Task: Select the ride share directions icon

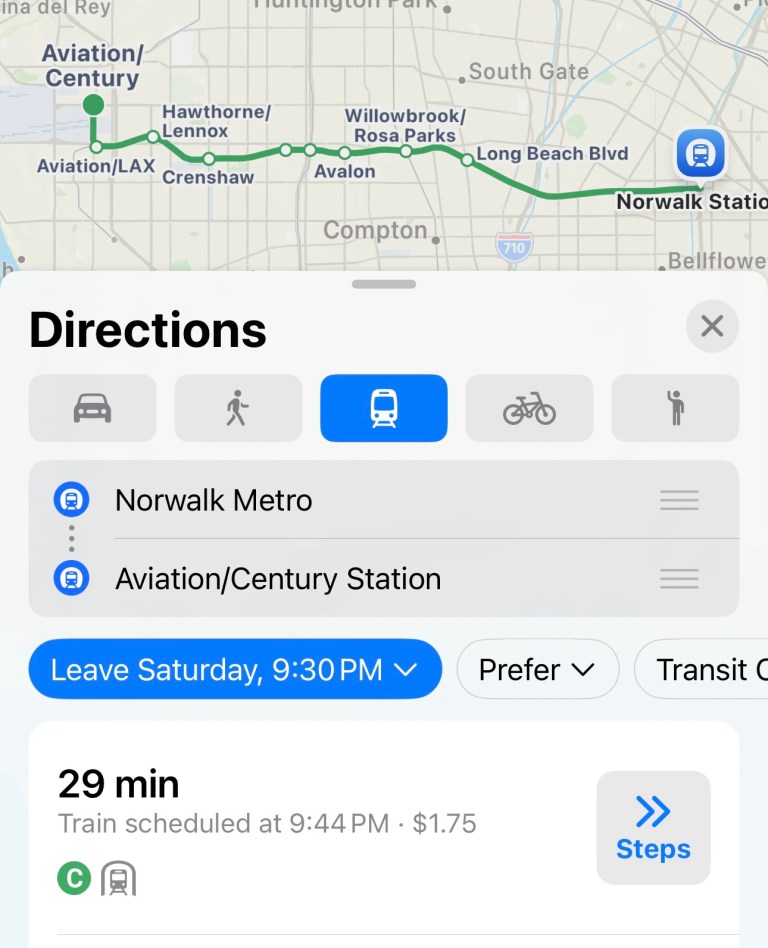Action: 675,409
